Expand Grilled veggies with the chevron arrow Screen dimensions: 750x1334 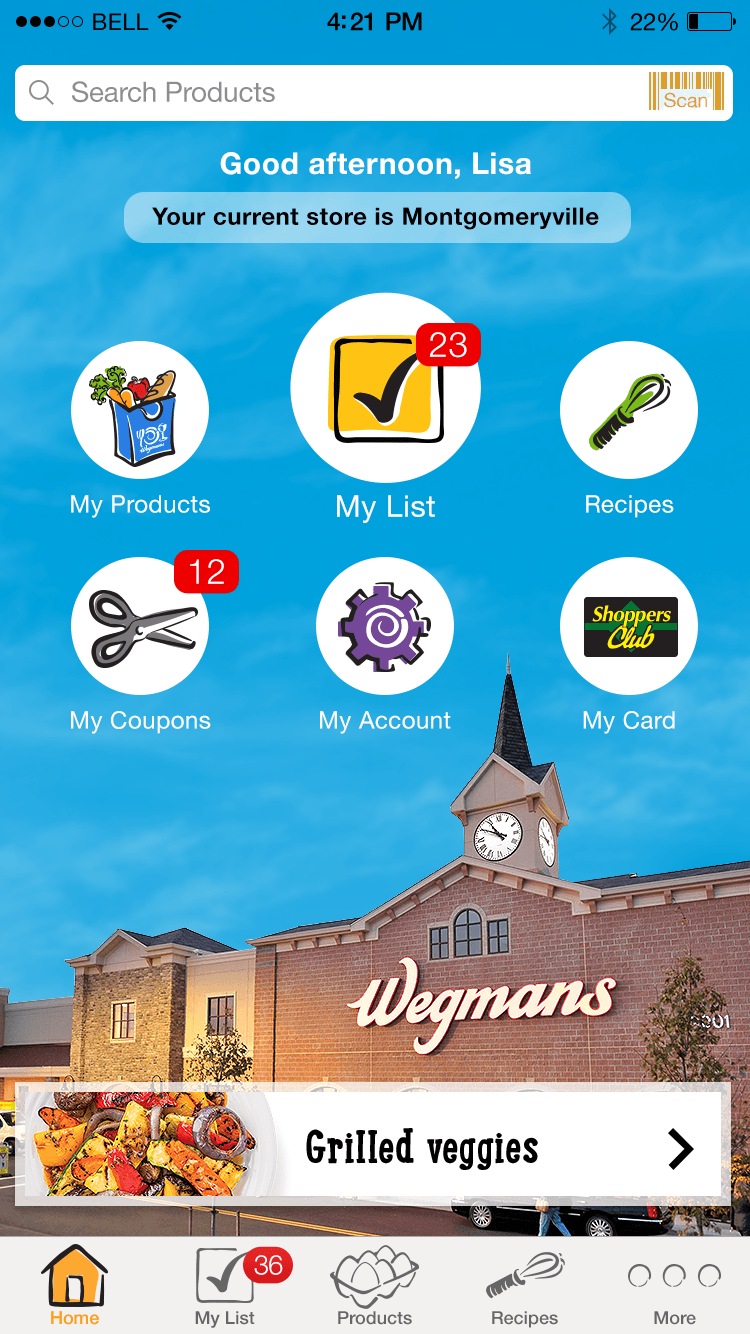pos(682,1148)
